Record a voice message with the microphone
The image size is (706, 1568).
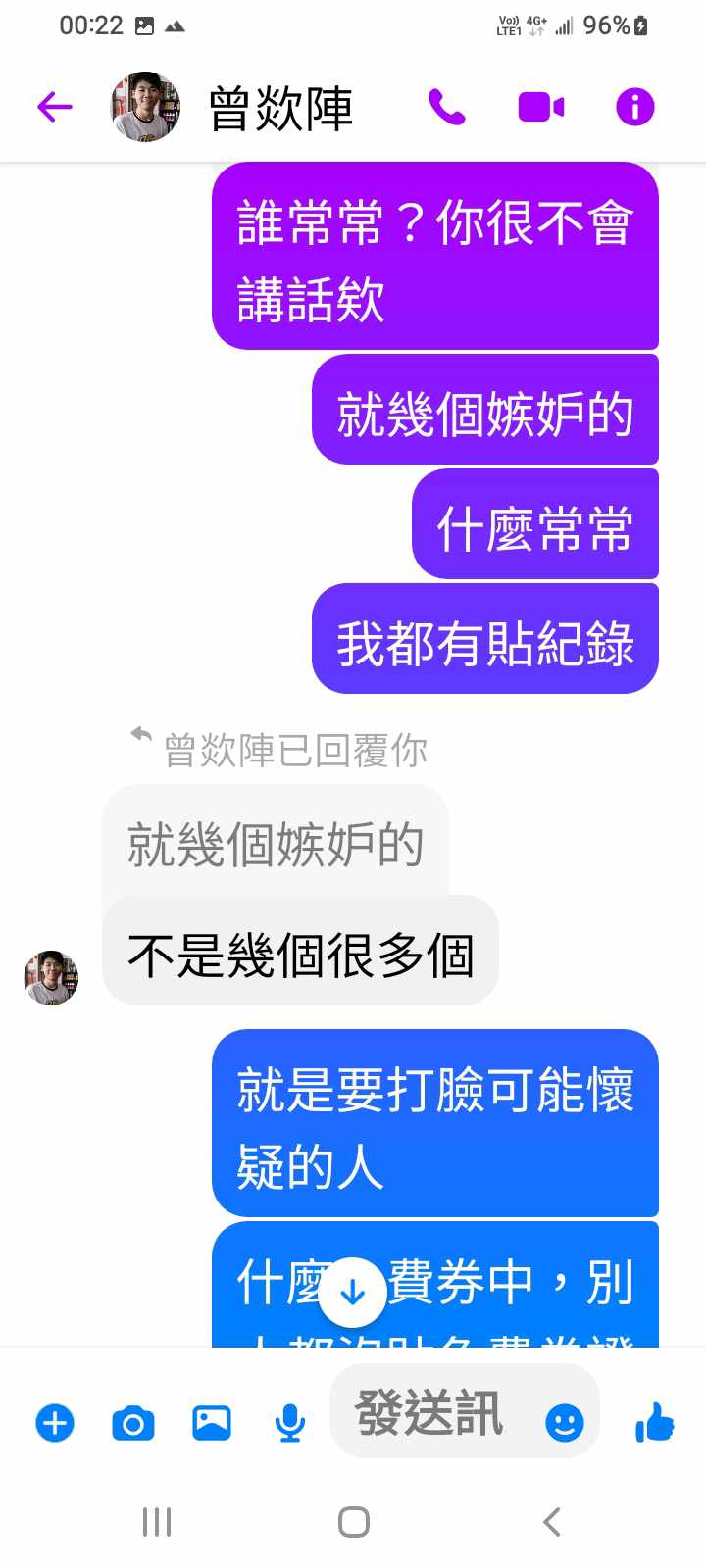289,1423
